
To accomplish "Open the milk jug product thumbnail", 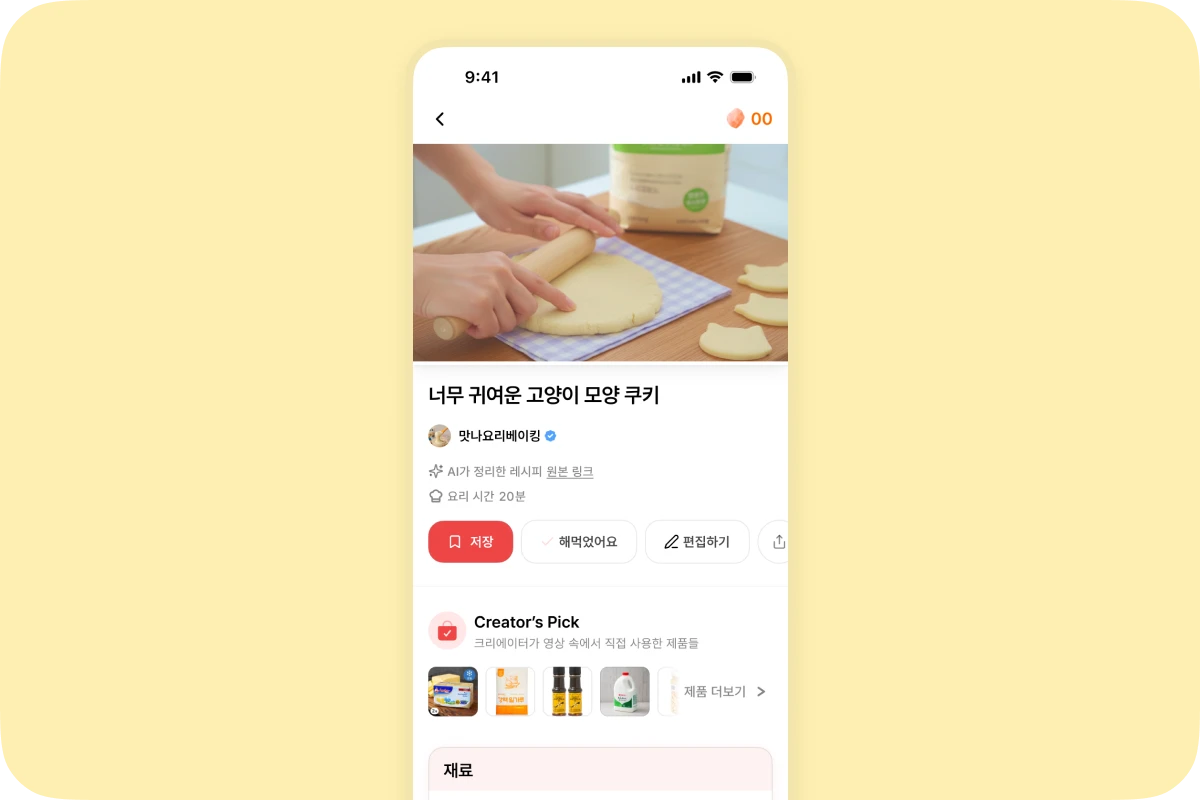I will pos(625,692).
